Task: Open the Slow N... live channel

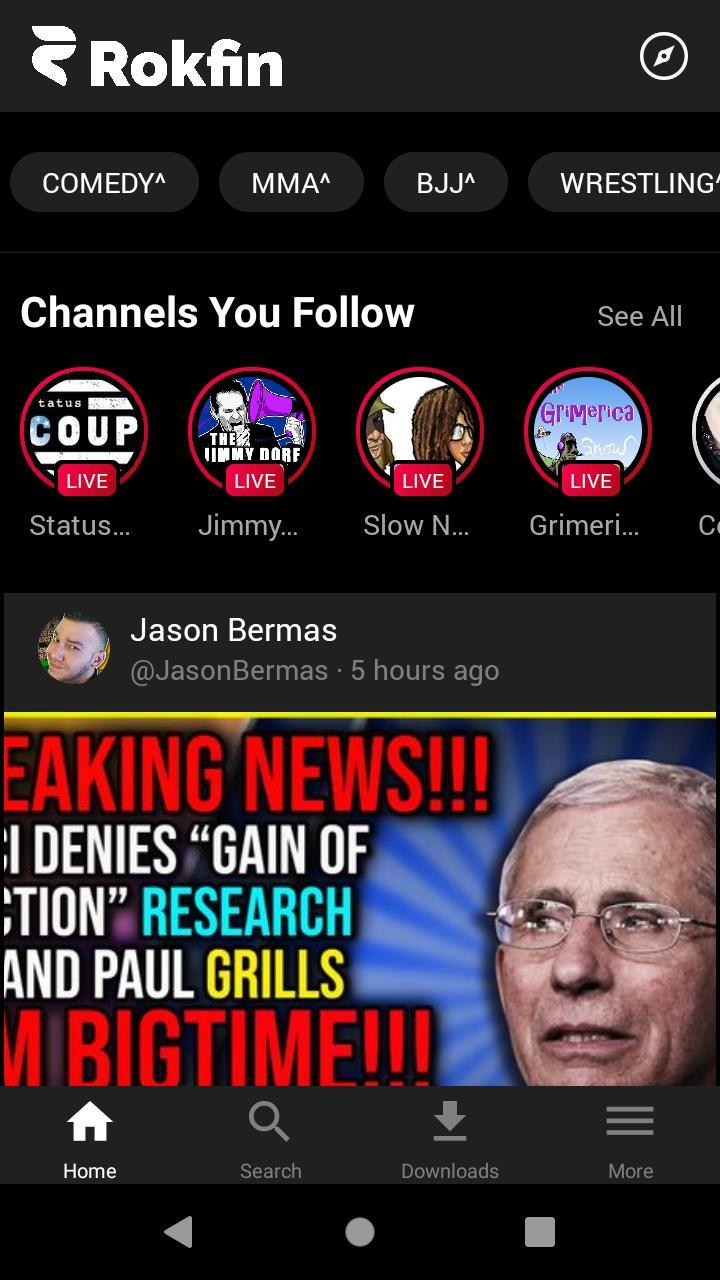Action: (420, 432)
